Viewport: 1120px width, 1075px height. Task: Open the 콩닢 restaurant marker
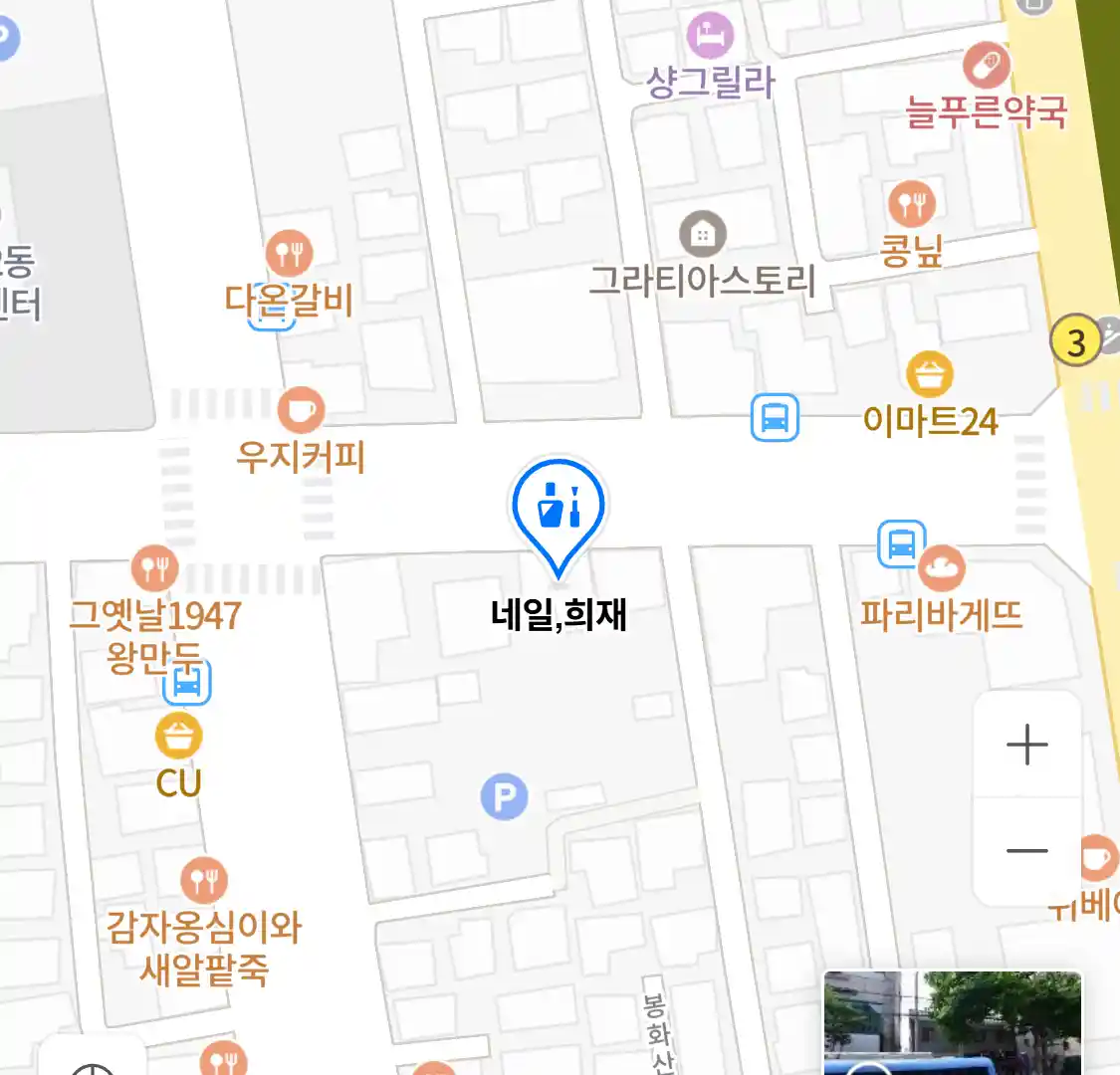(911, 205)
